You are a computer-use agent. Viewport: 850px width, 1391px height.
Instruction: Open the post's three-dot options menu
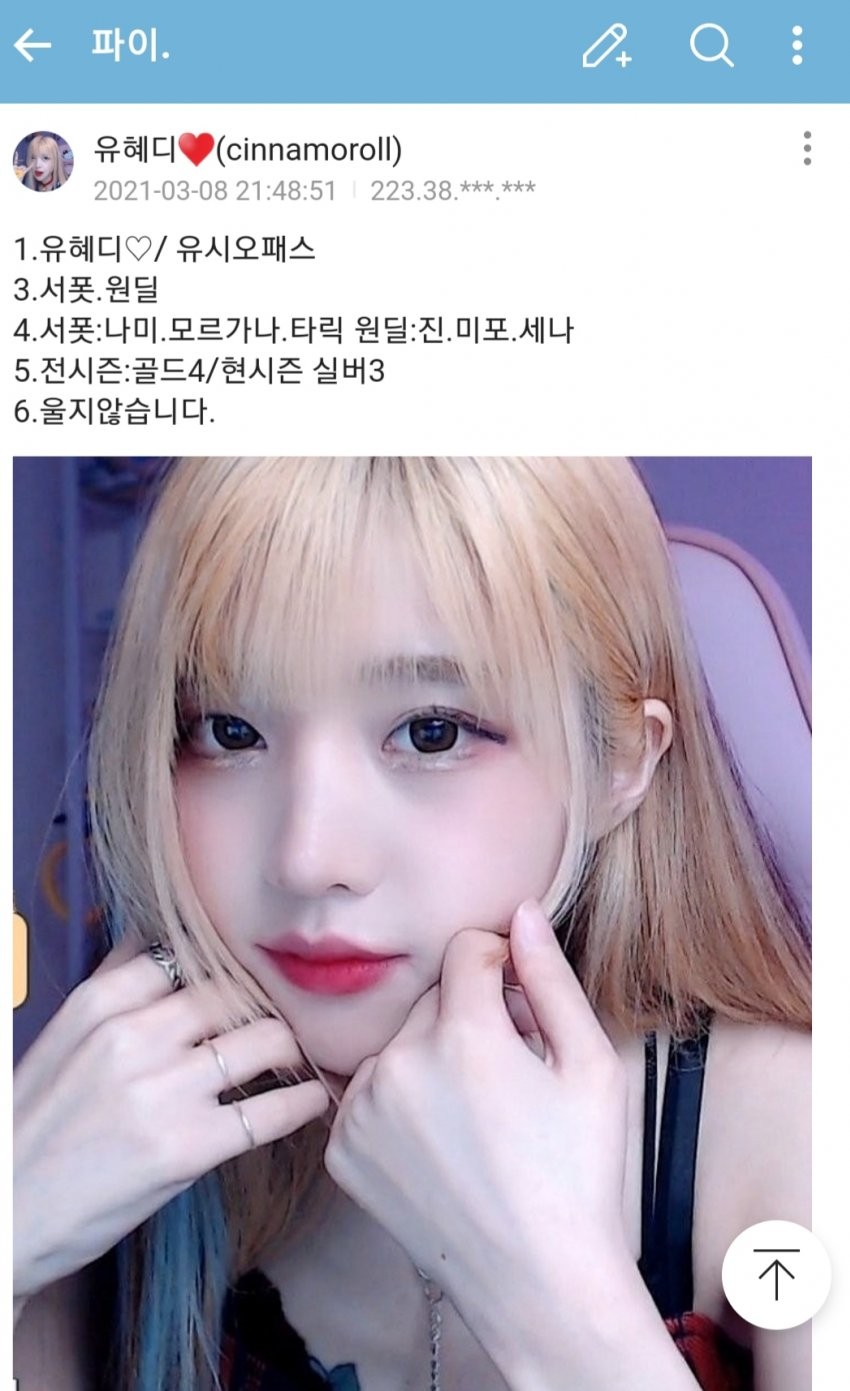[x=807, y=149]
